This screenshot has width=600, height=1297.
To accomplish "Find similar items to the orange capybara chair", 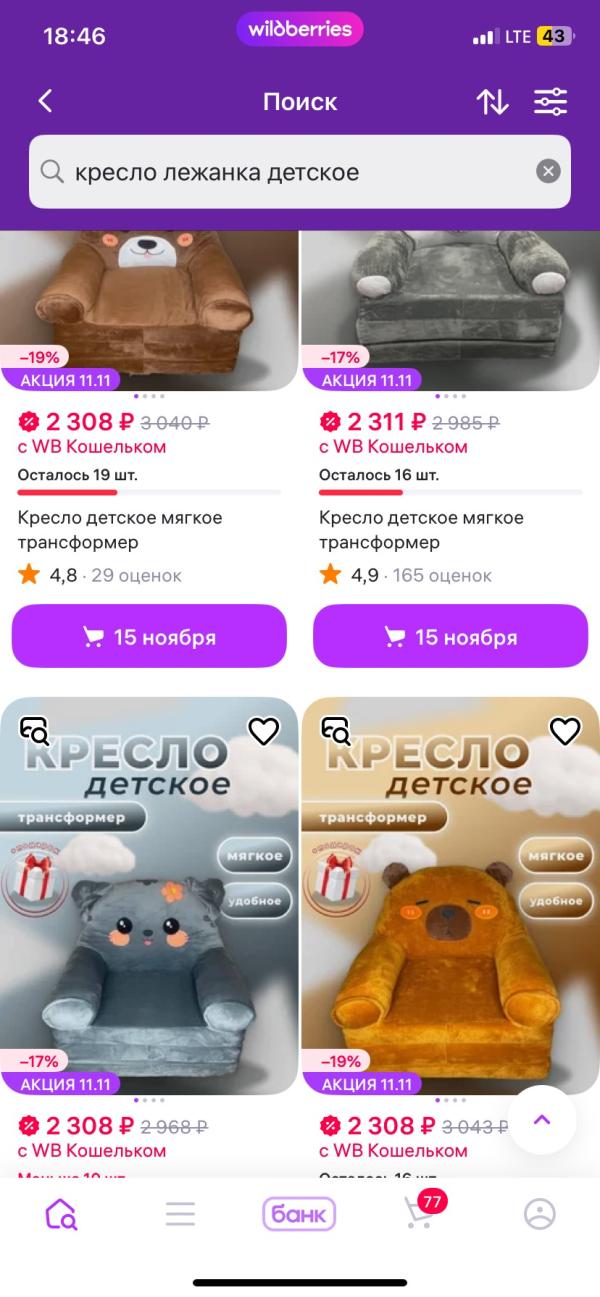I will tap(335, 732).
